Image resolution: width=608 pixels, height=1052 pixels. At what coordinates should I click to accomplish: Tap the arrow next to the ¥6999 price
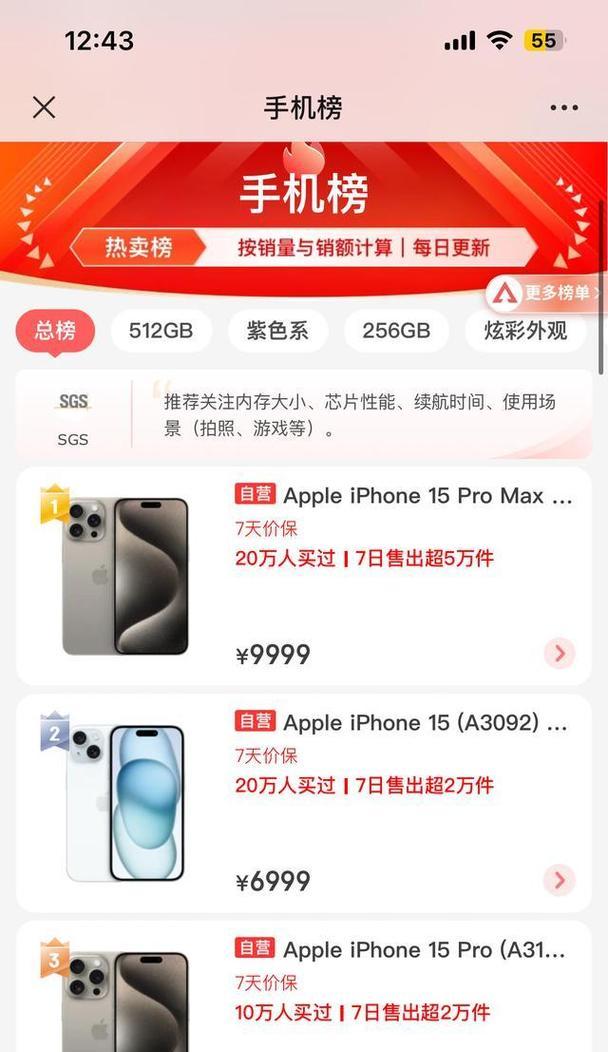click(559, 880)
